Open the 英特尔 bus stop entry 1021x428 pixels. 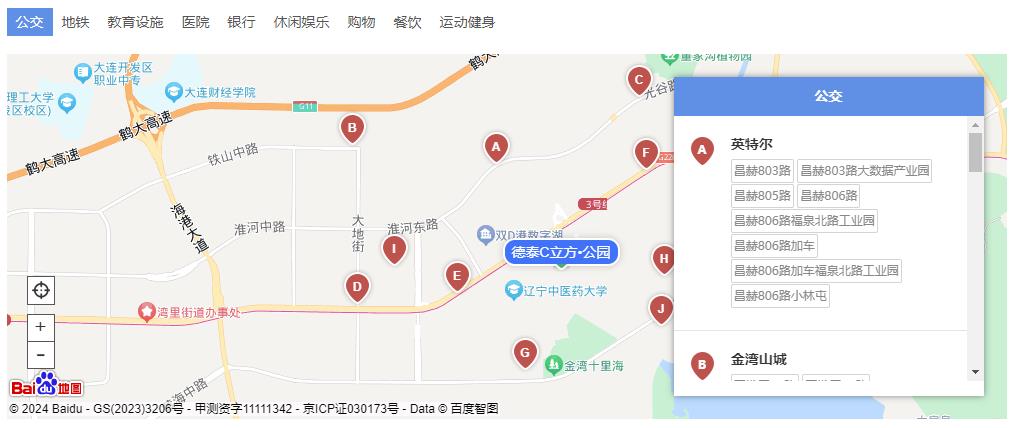click(x=751, y=144)
